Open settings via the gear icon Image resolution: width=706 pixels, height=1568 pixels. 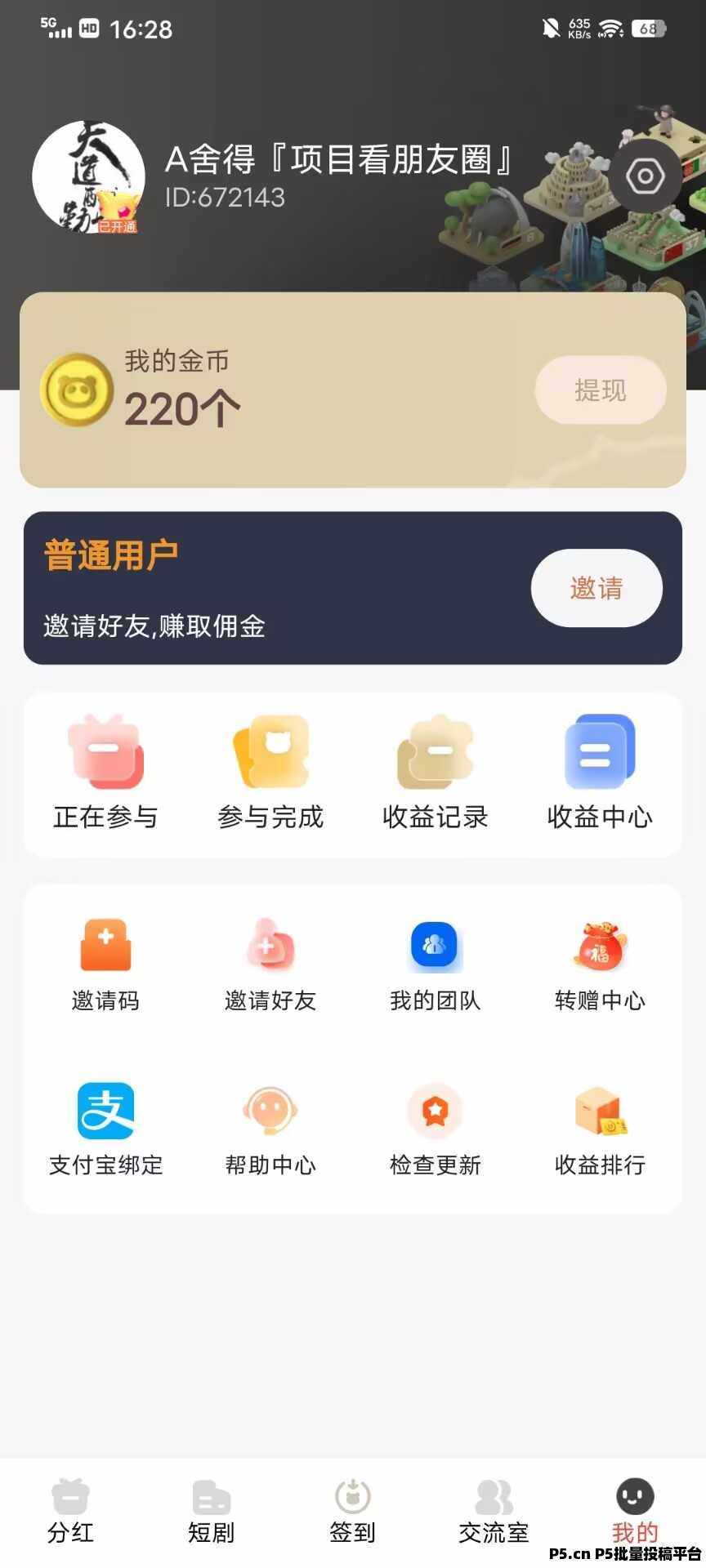click(x=646, y=175)
